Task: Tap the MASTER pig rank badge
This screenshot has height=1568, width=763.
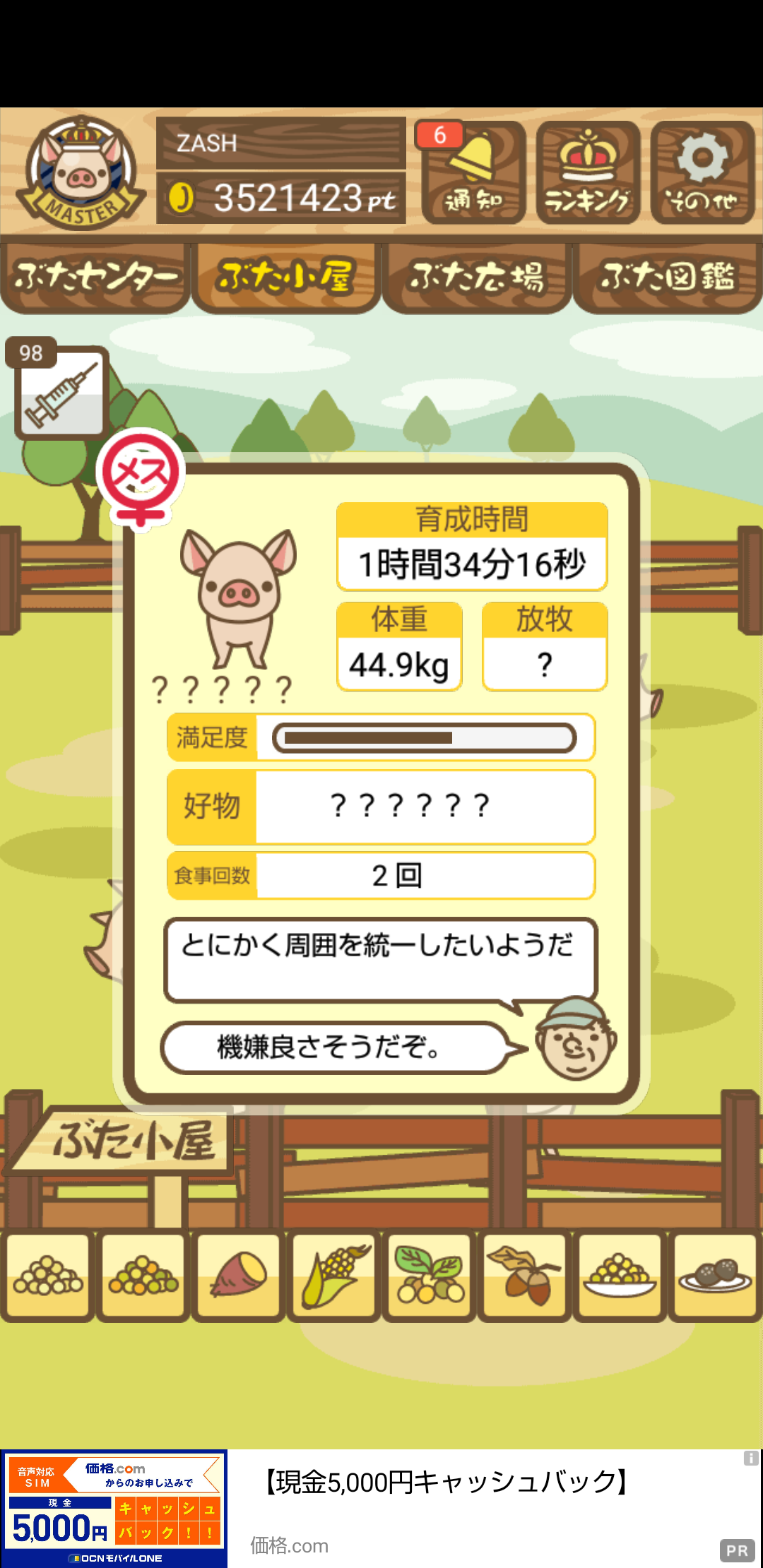Action: (82, 173)
